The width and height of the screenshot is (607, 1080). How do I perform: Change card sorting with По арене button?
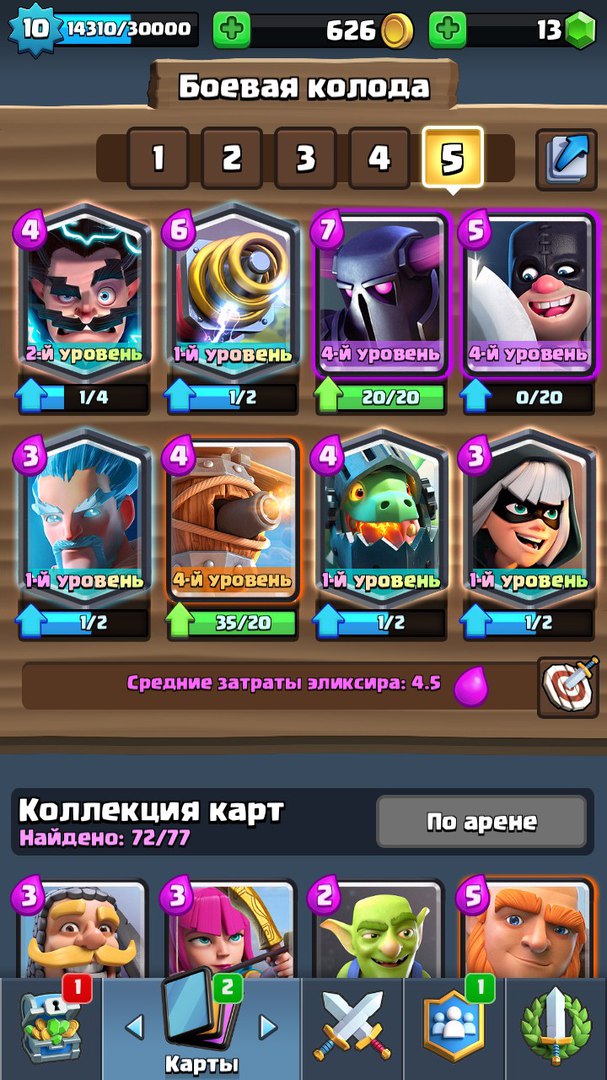point(481,821)
